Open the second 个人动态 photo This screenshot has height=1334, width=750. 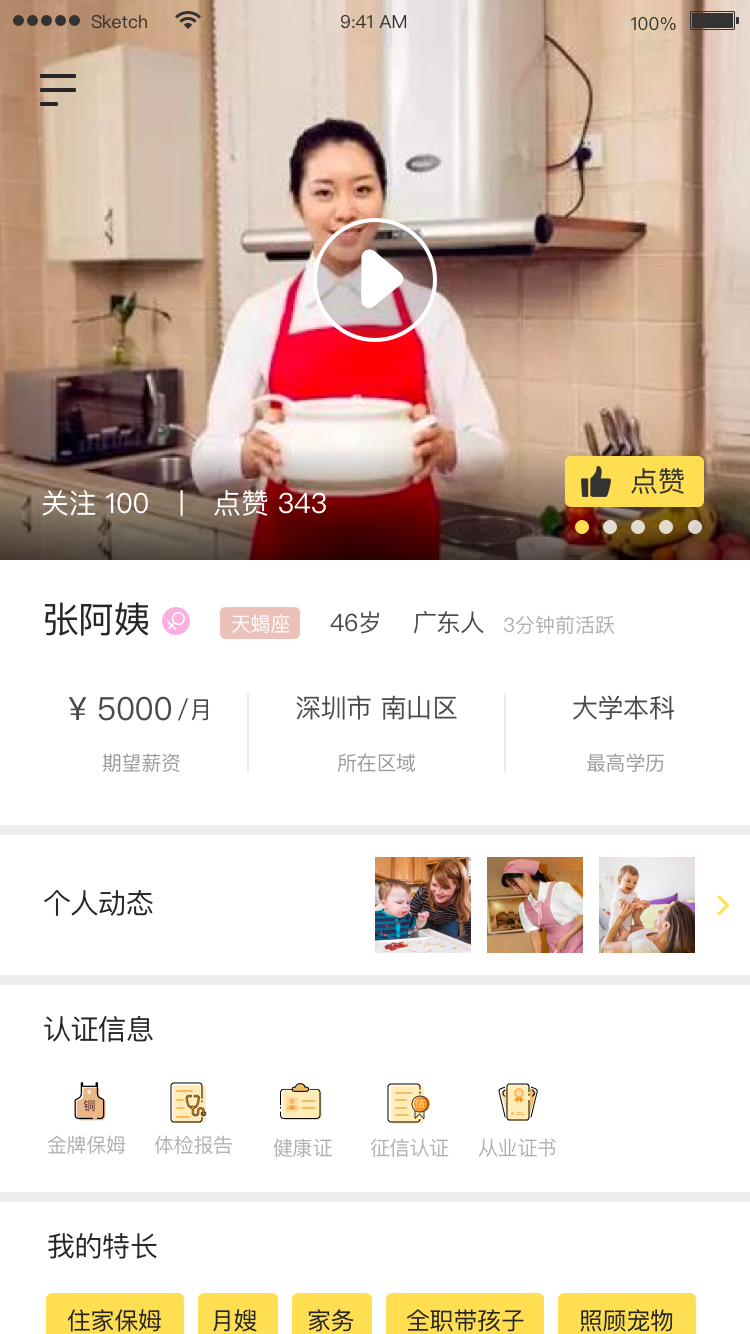(x=535, y=905)
